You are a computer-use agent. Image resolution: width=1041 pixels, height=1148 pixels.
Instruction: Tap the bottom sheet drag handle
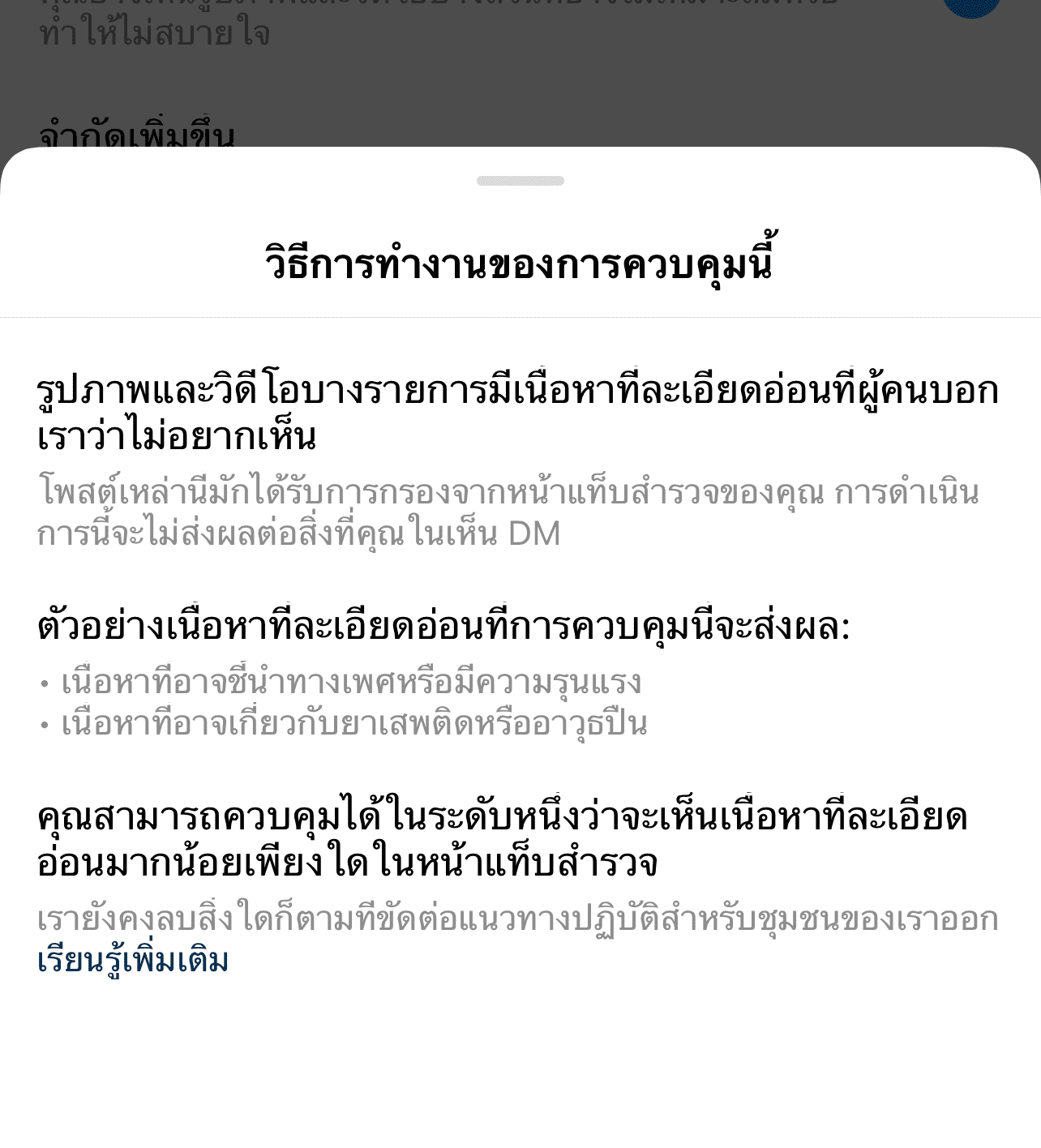click(520, 181)
